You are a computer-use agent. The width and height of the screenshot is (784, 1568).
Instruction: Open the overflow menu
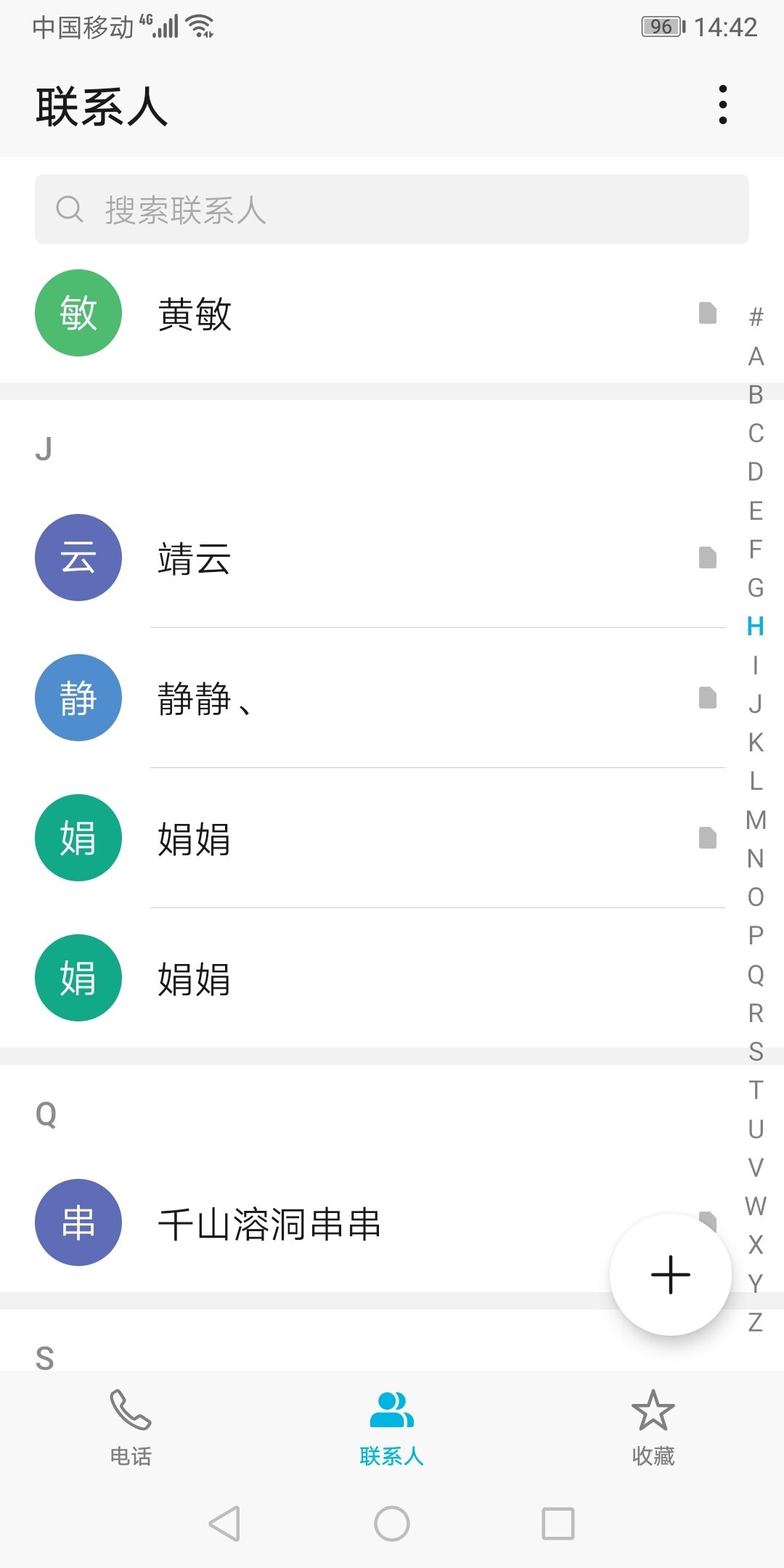click(x=722, y=105)
